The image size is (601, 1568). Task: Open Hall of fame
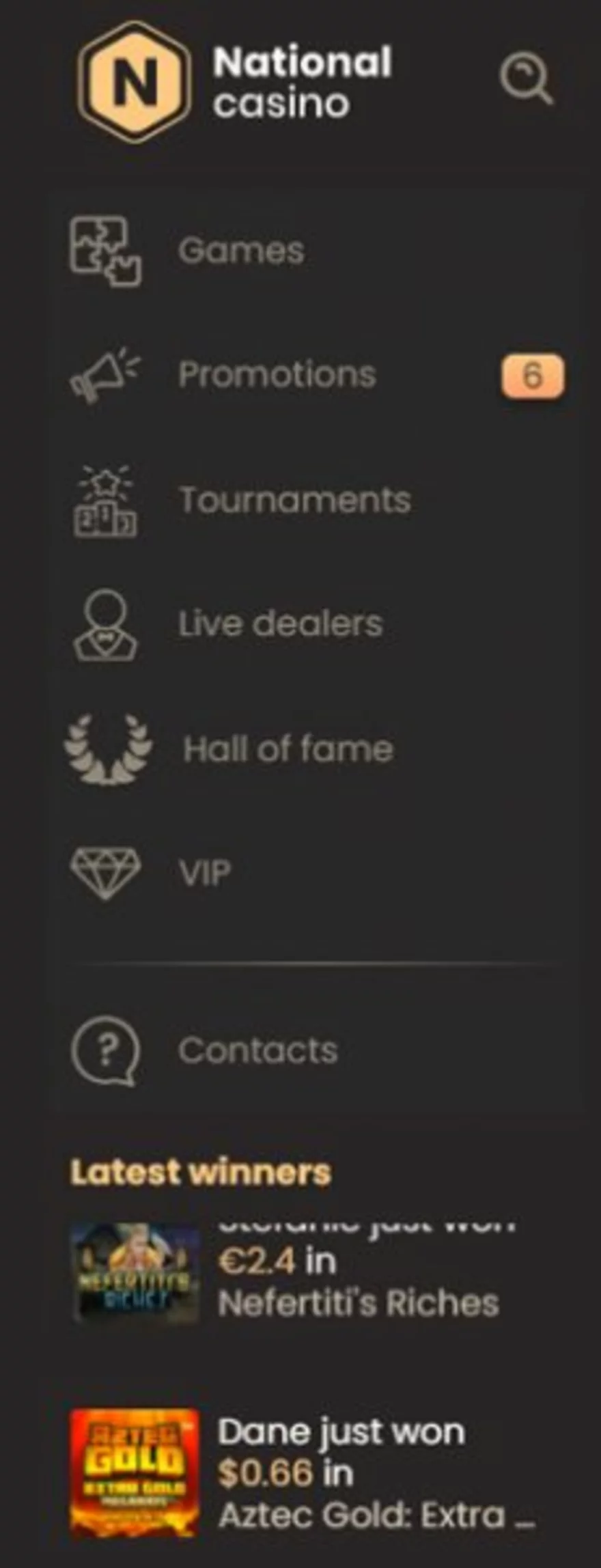coord(288,748)
